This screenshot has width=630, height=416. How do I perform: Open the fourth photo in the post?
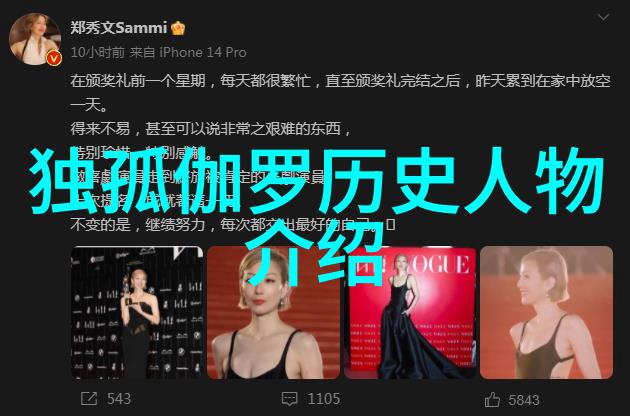coord(546,312)
